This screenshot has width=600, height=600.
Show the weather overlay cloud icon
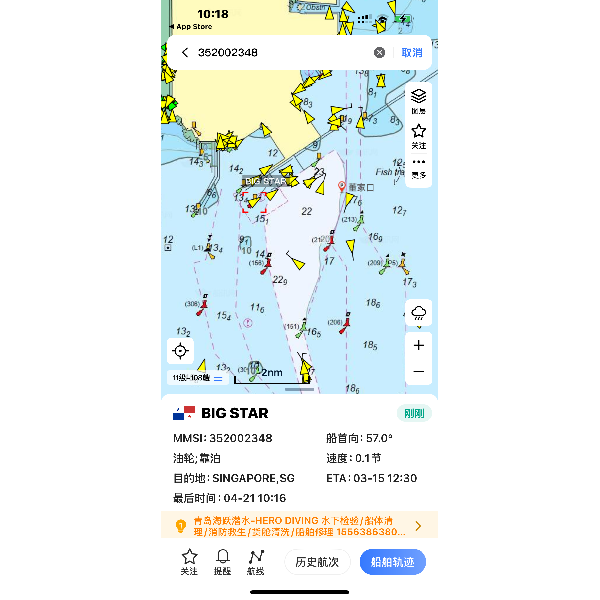418,313
